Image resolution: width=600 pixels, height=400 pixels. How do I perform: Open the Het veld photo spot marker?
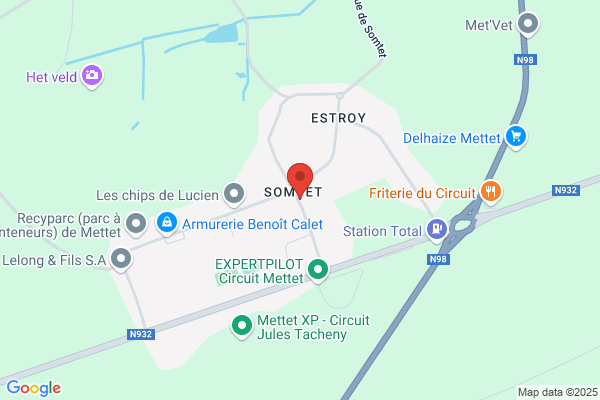coord(92,75)
